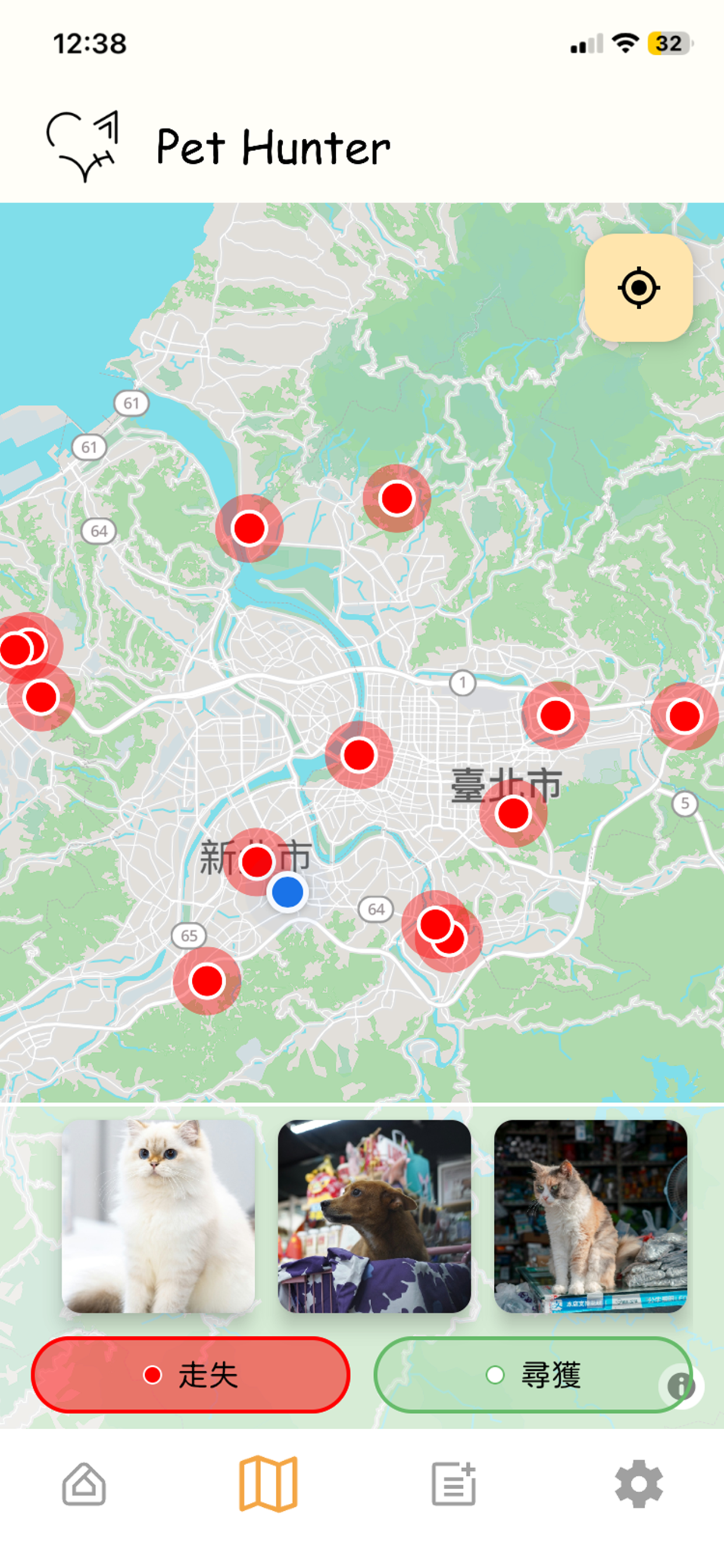Switch to the 尋獲 found pets filter
The image size is (724, 1568).
tap(533, 1374)
